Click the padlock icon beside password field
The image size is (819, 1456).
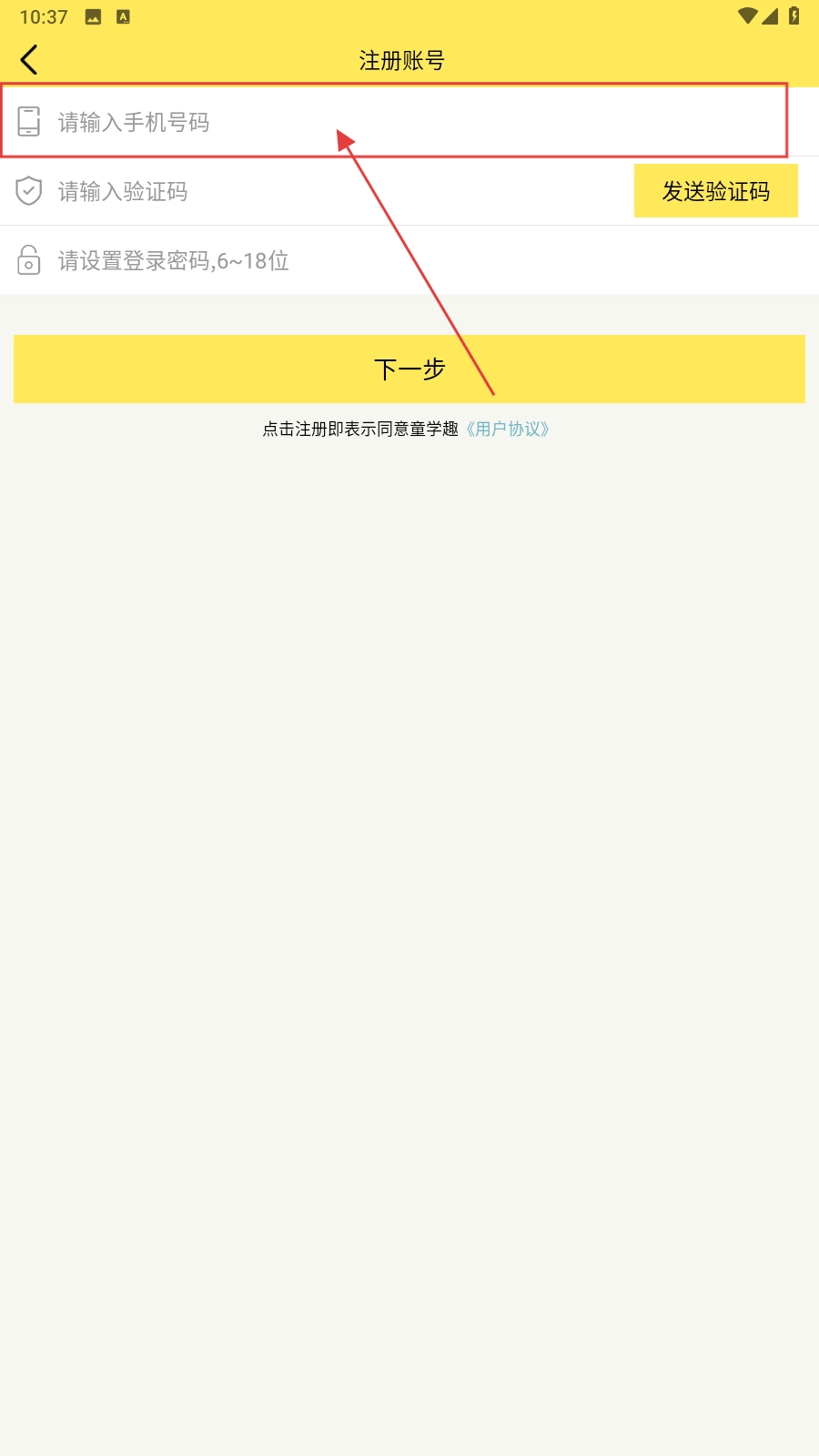point(29,261)
